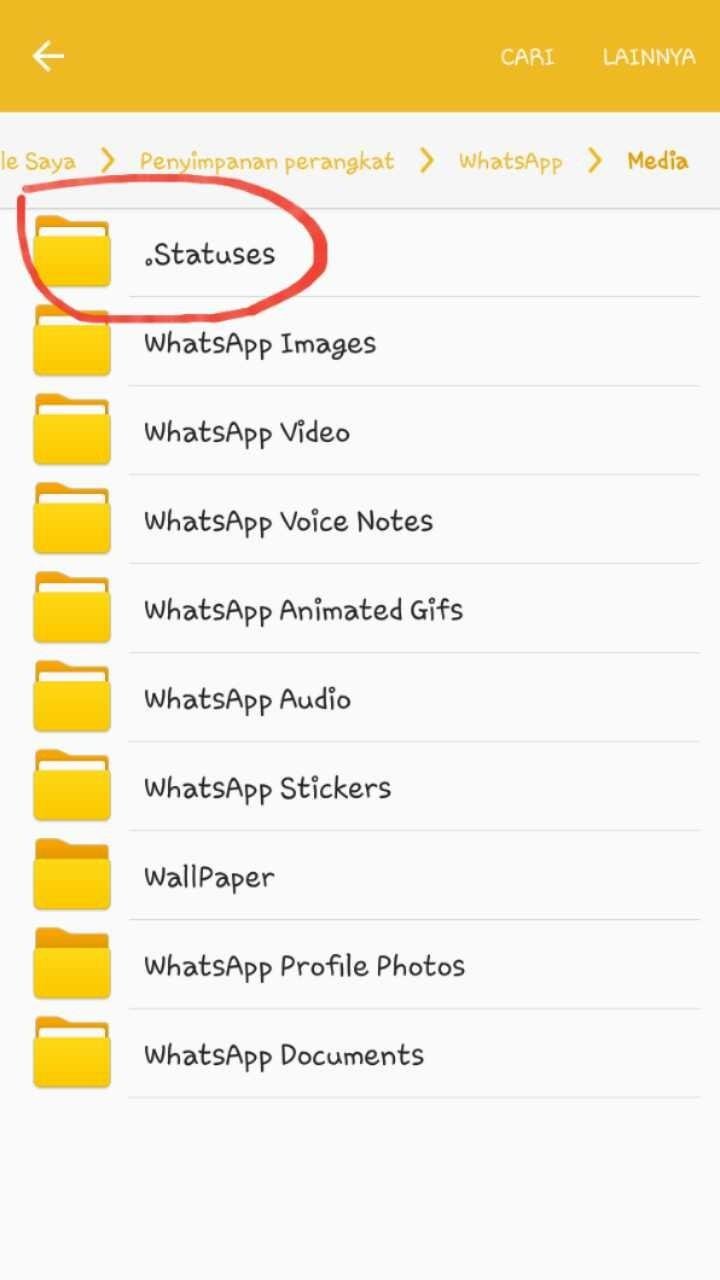720x1280 pixels.
Task: Go back using the arrow icon
Action: 48,56
